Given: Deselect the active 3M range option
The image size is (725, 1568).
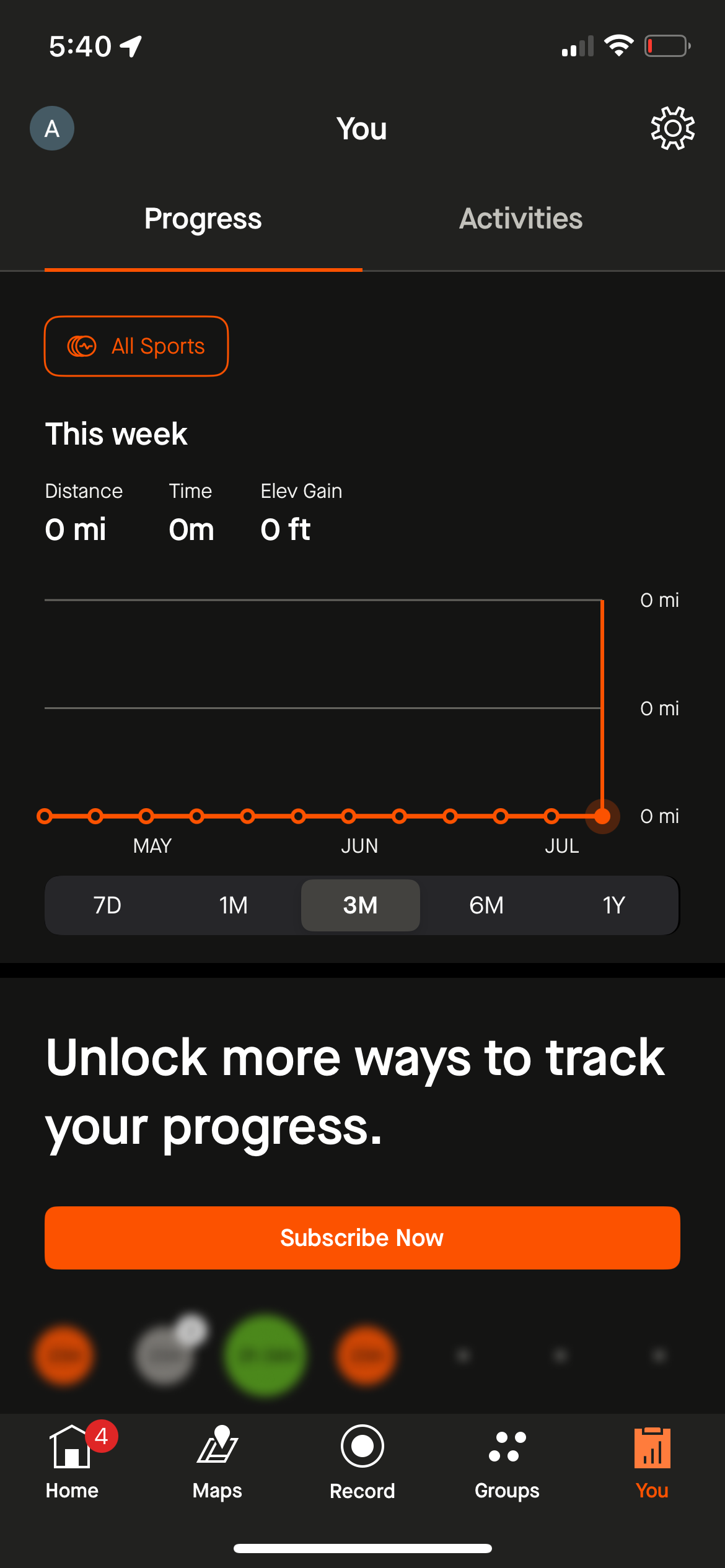Looking at the screenshot, I should pyautogui.click(x=361, y=905).
